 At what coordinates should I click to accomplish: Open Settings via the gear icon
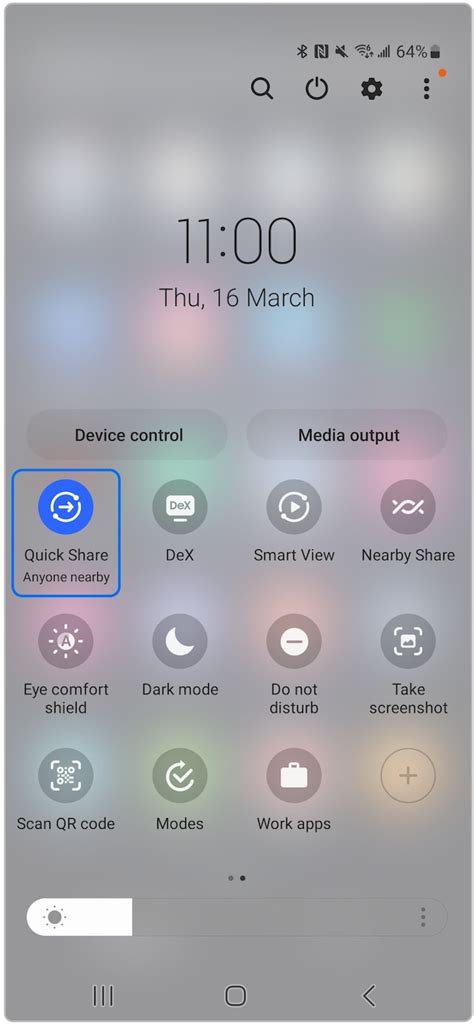pyautogui.click(x=371, y=88)
